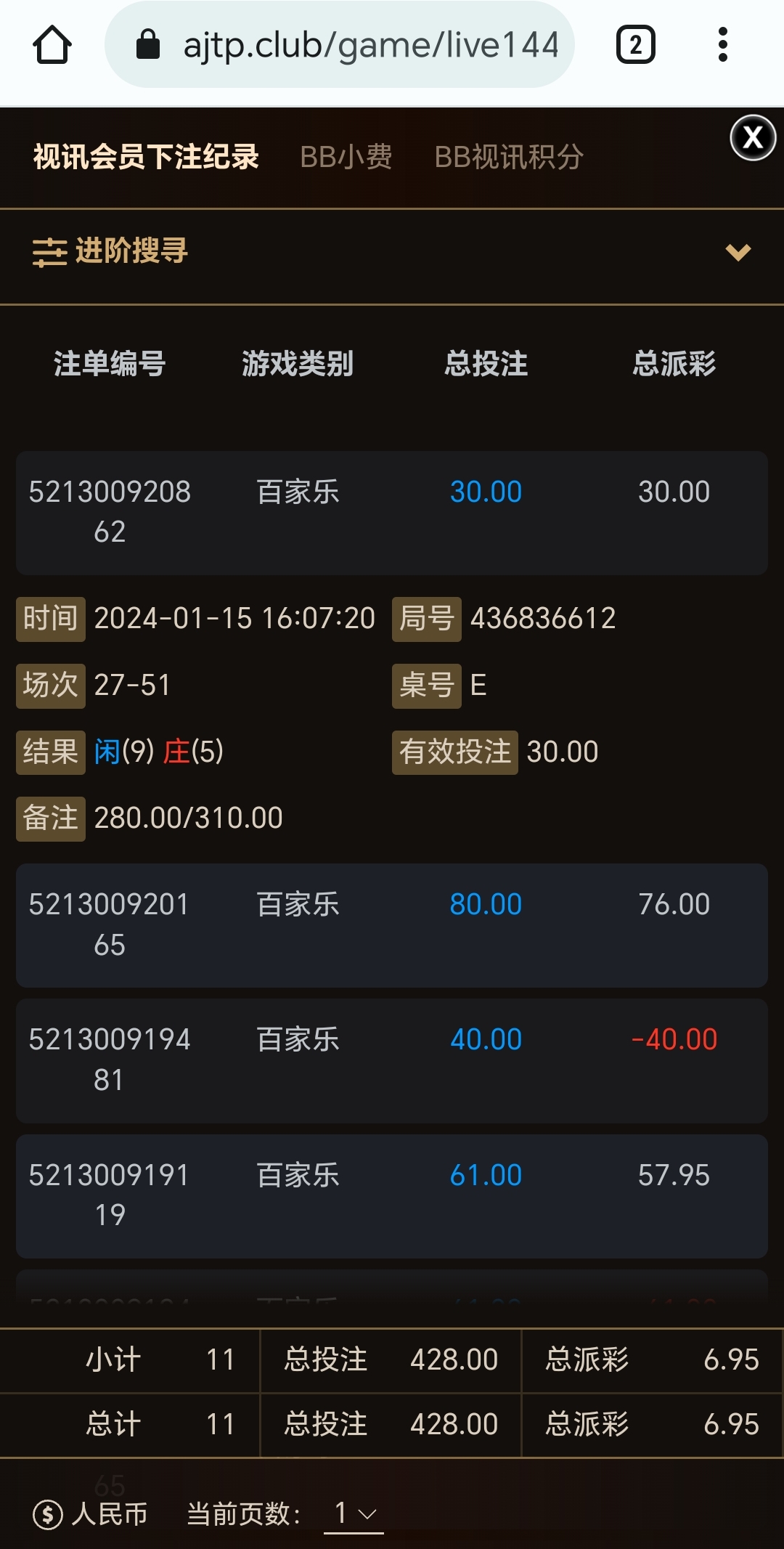Select the 视讯会员下注纪录 tab

click(146, 157)
